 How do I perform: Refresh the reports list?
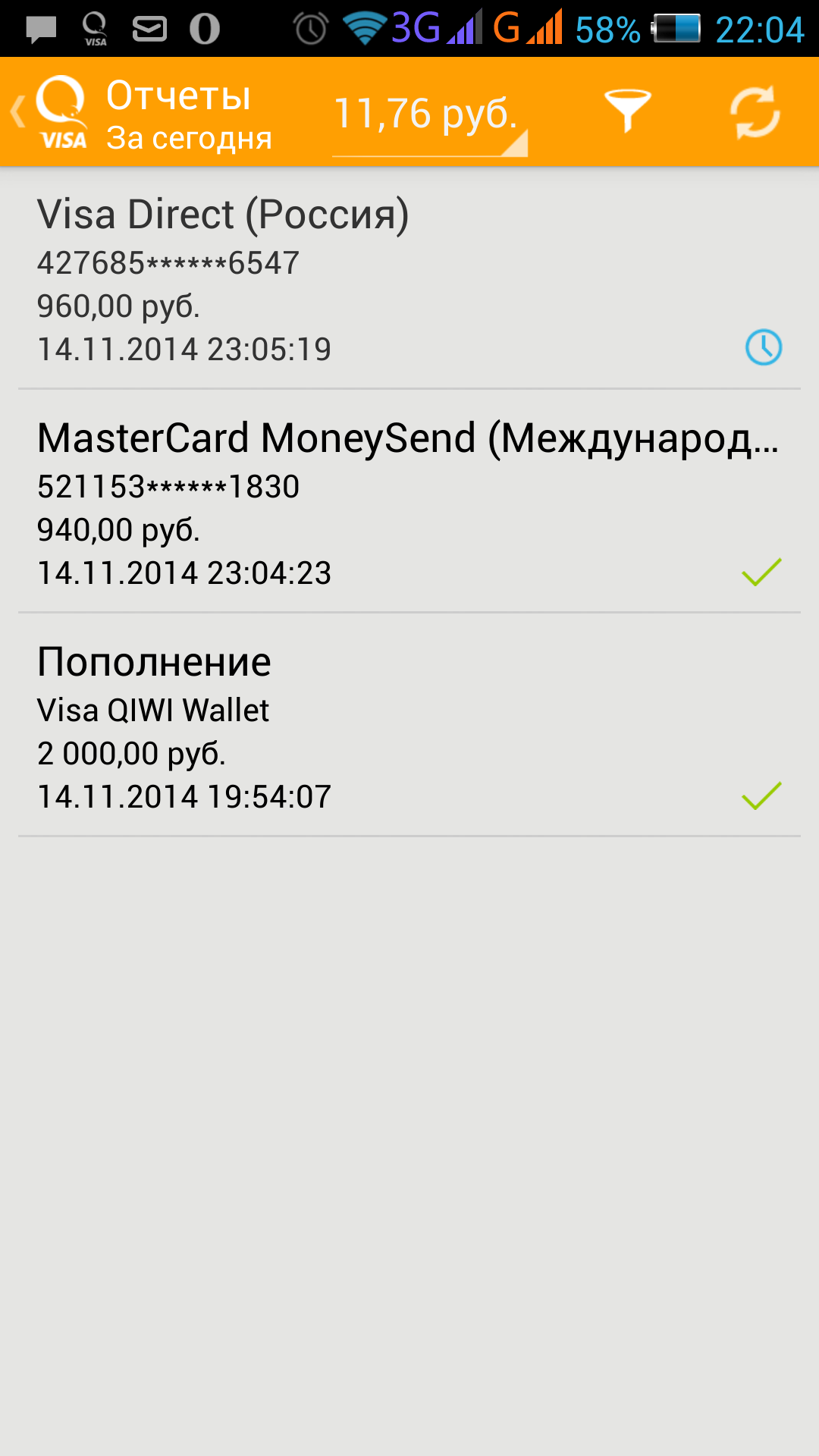point(755,112)
